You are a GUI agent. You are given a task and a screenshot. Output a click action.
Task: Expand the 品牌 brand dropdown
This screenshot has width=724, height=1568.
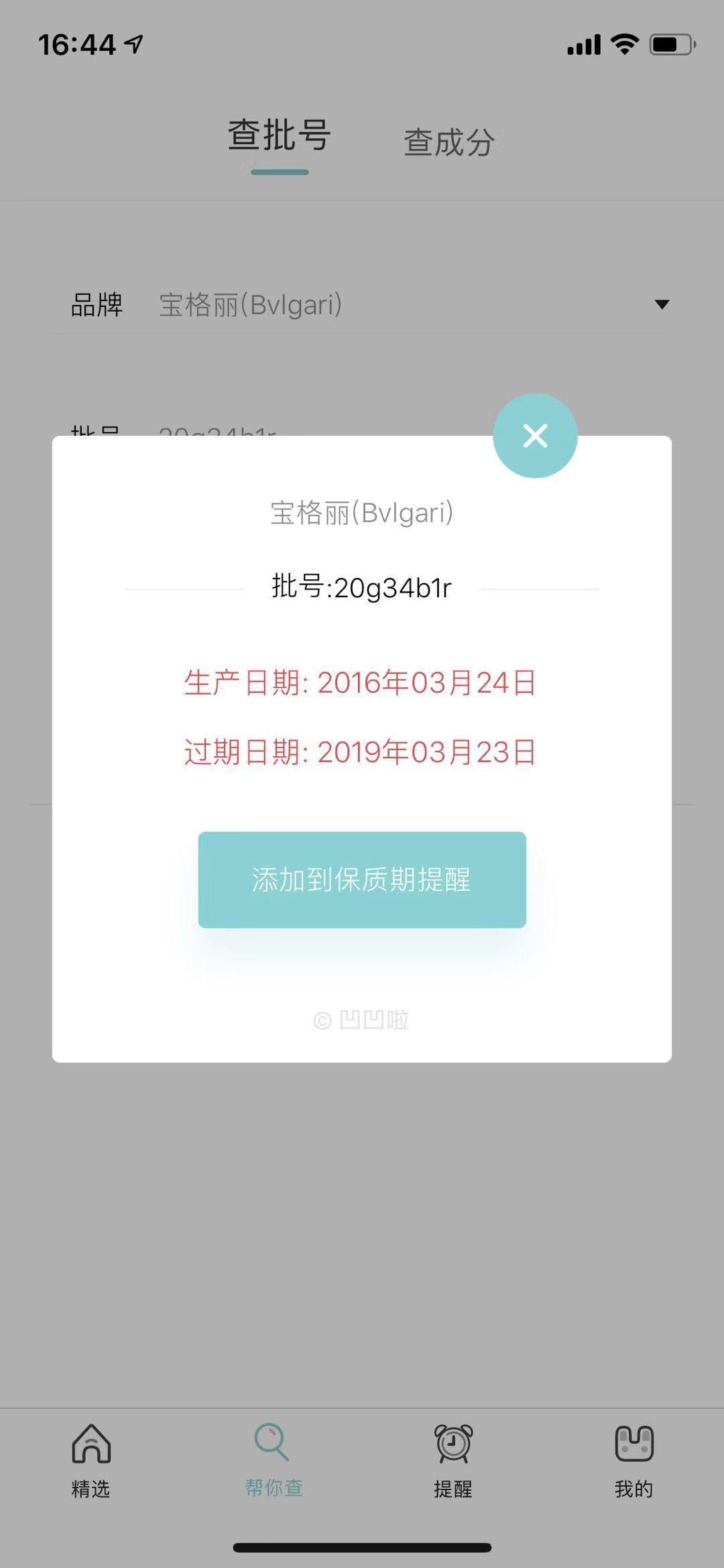click(661, 304)
